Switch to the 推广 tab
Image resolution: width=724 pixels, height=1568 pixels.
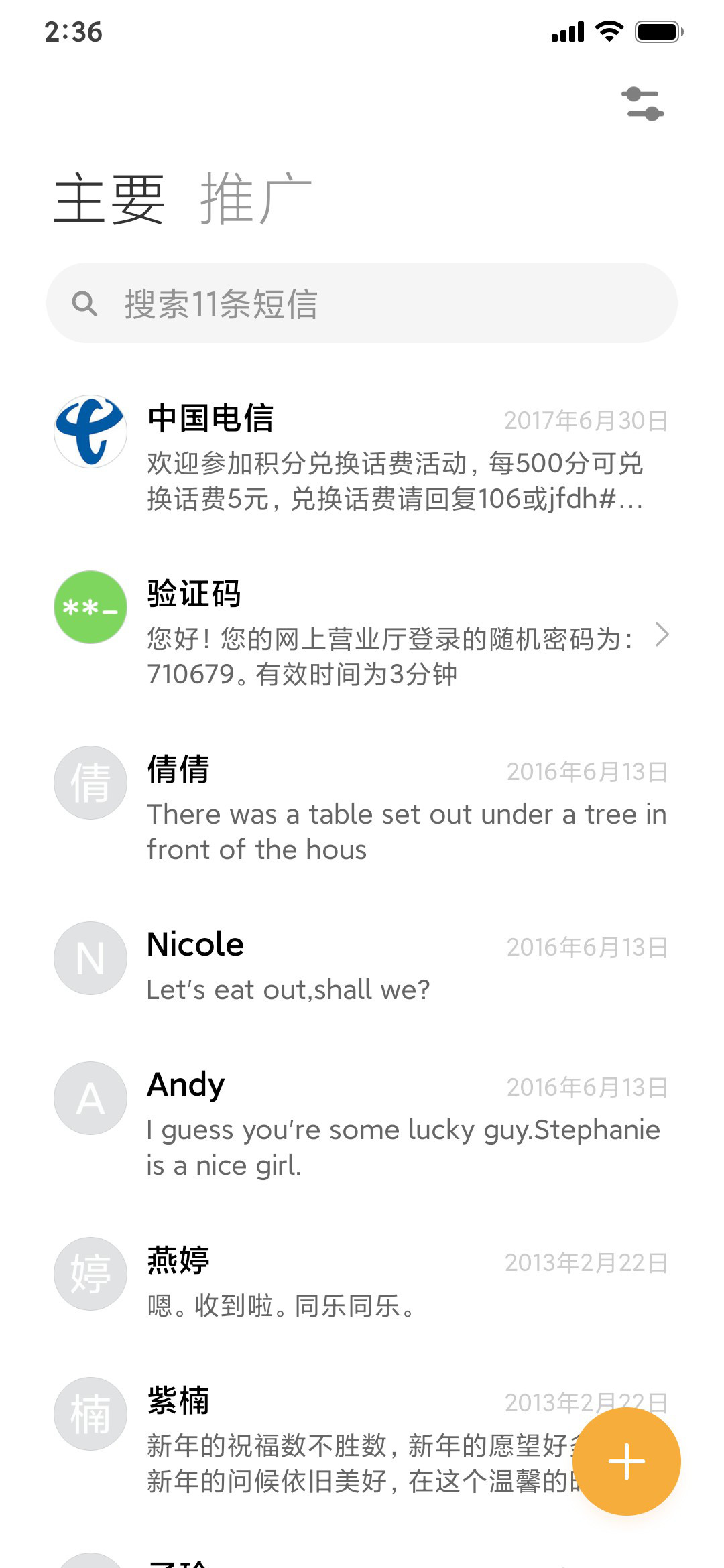[x=256, y=198]
